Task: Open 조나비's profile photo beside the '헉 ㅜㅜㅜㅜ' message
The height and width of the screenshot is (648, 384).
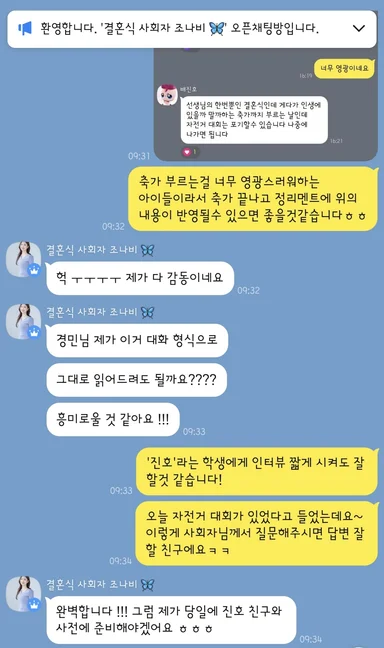Action: [23, 259]
